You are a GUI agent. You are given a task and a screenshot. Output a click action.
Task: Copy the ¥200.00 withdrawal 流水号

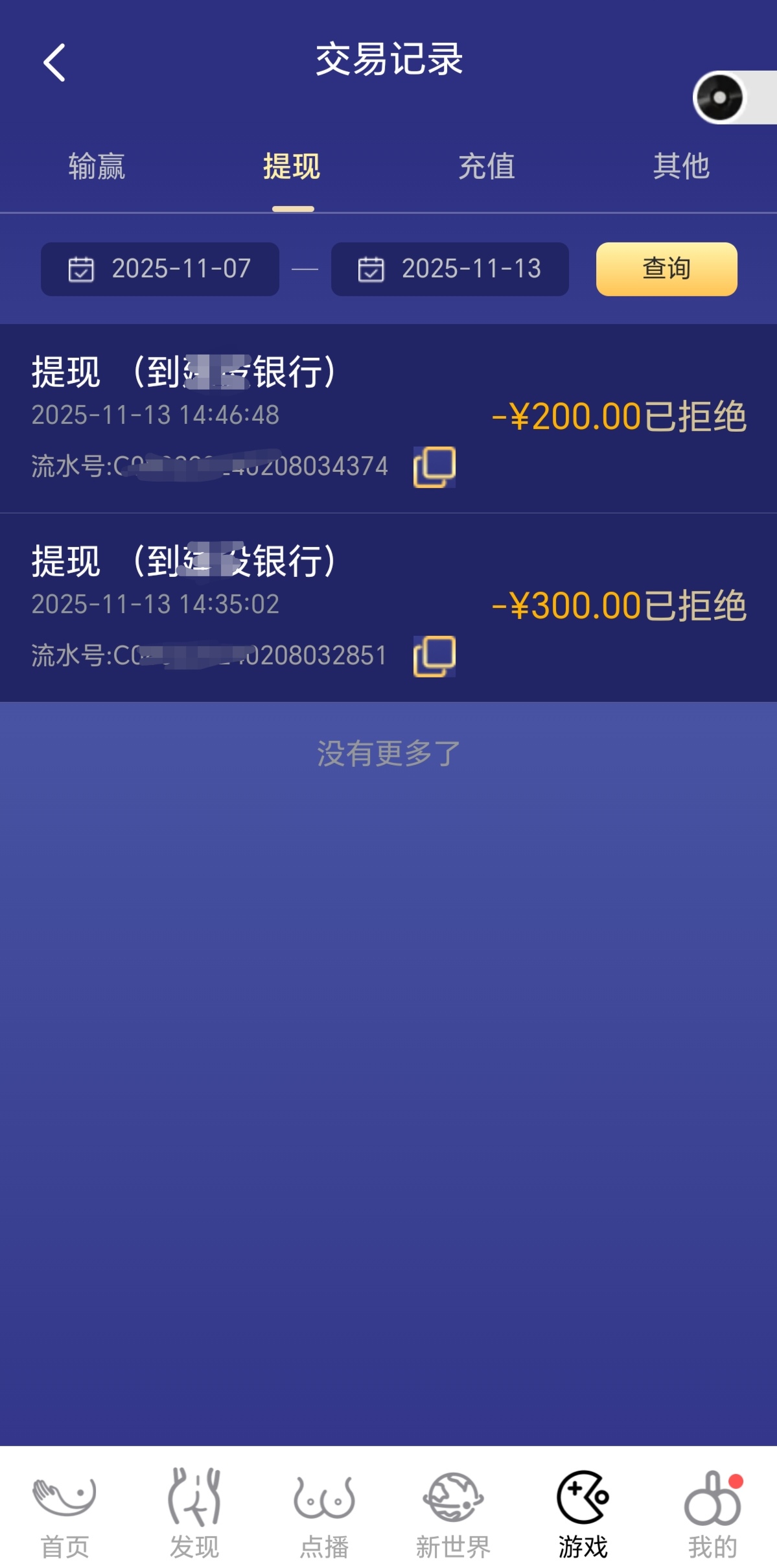click(x=435, y=465)
